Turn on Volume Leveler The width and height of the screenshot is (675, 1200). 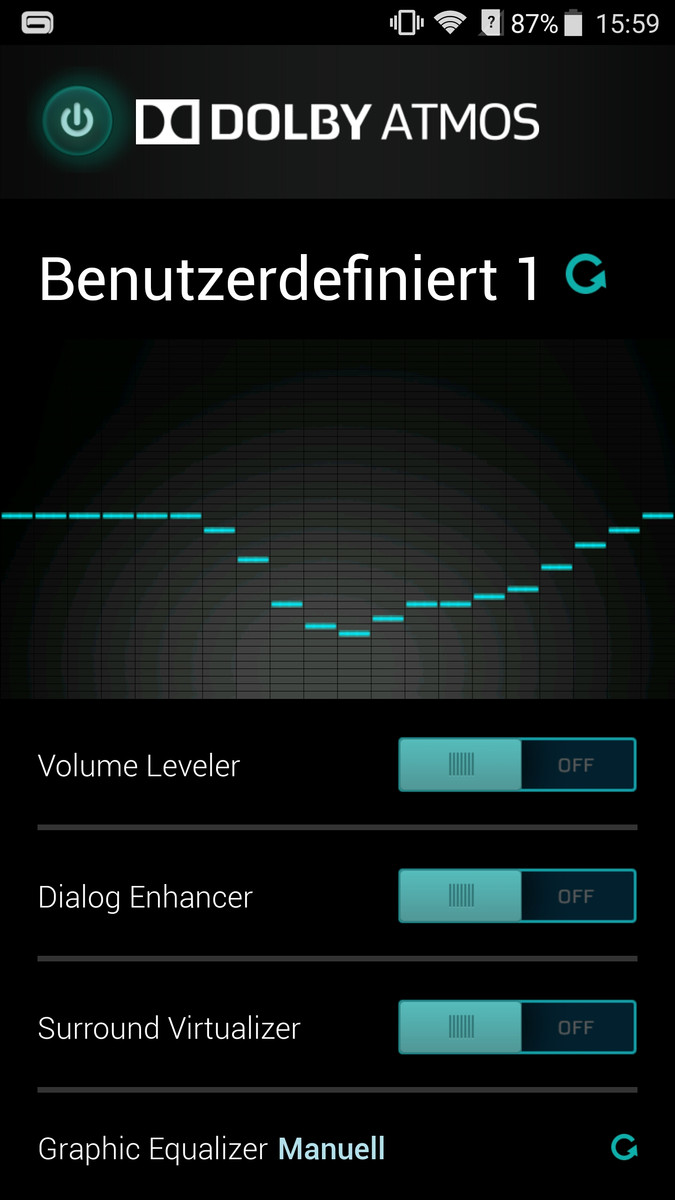click(x=517, y=765)
